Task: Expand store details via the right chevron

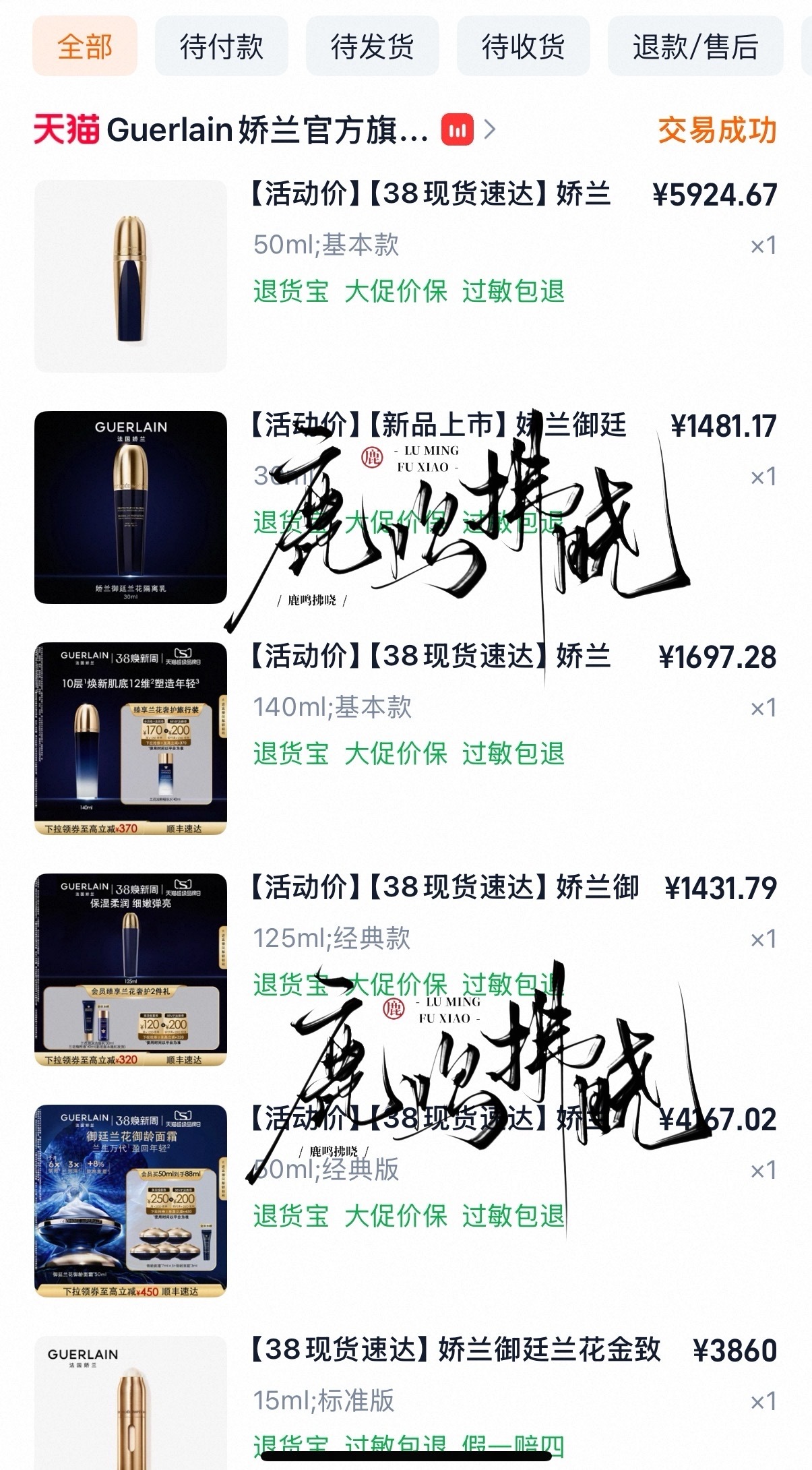Action: pyautogui.click(x=491, y=130)
